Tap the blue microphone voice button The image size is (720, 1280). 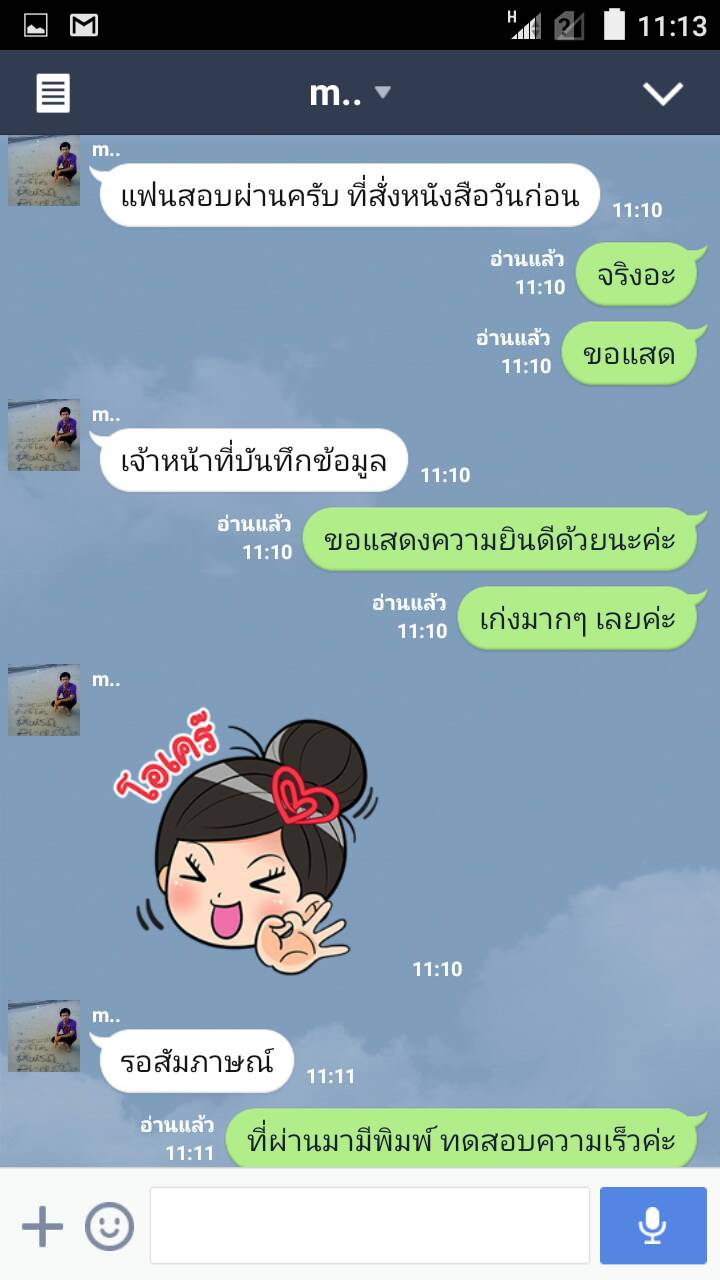coord(653,1226)
